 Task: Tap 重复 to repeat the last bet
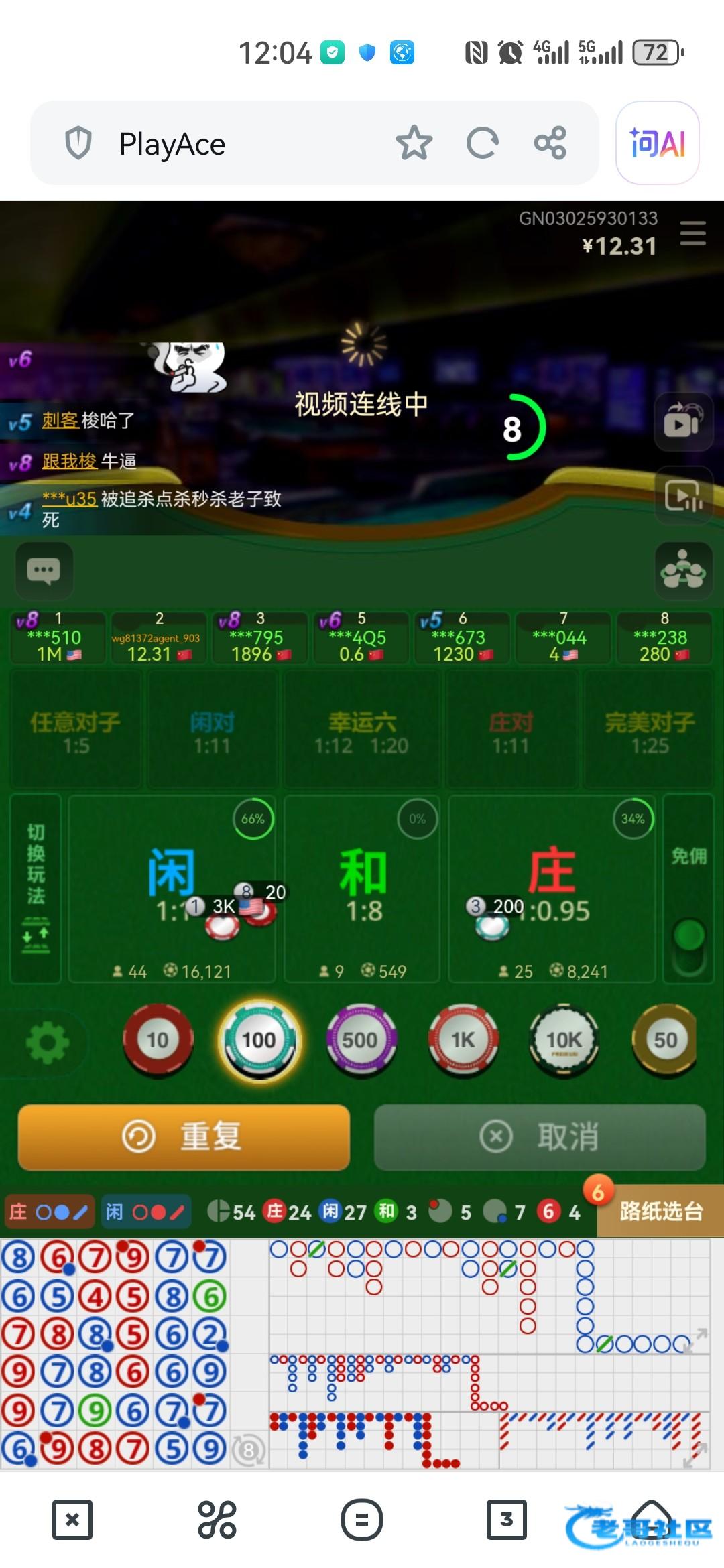pos(184,1136)
